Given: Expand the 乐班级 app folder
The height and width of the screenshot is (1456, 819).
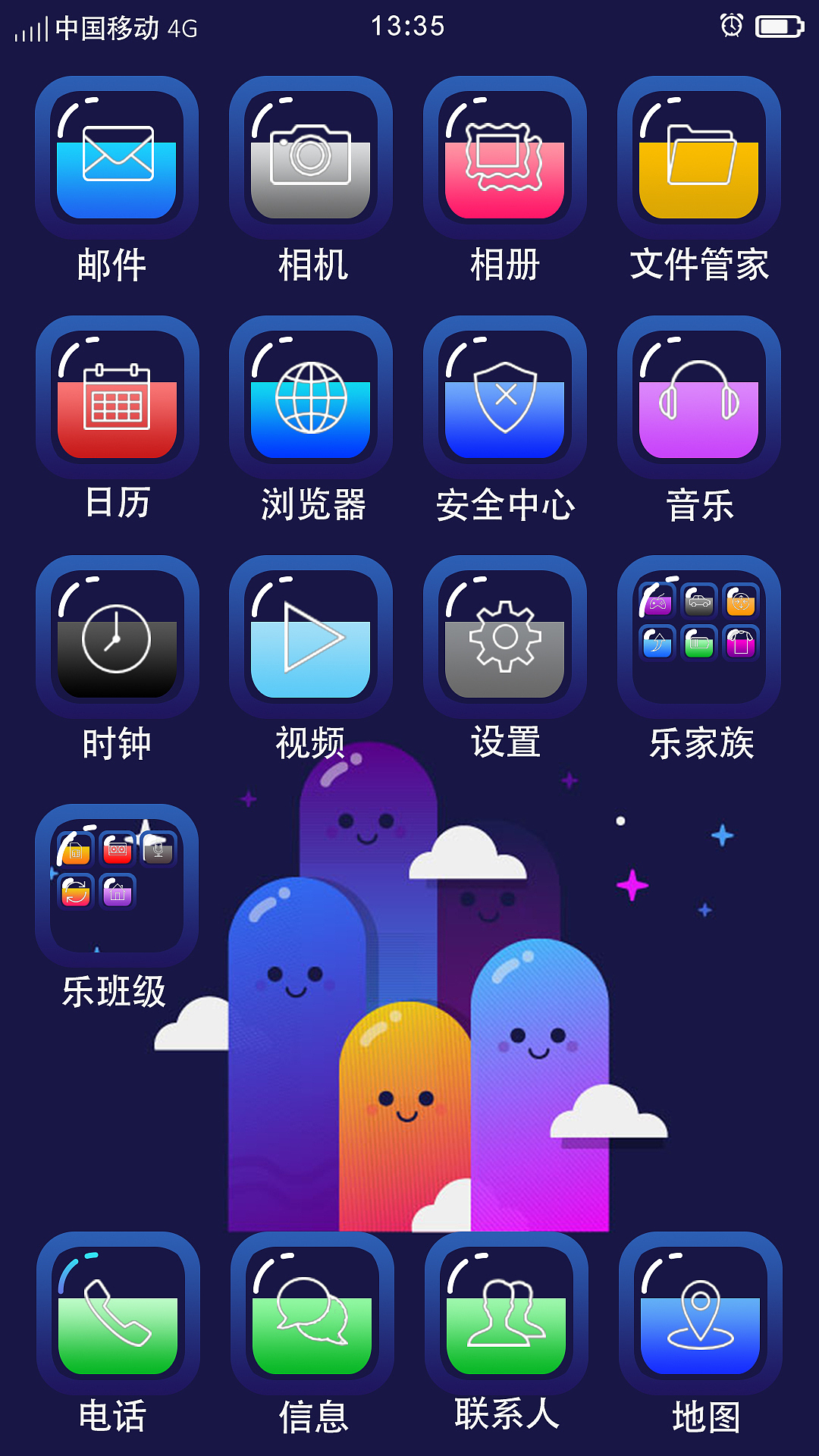Looking at the screenshot, I should pos(117,883).
